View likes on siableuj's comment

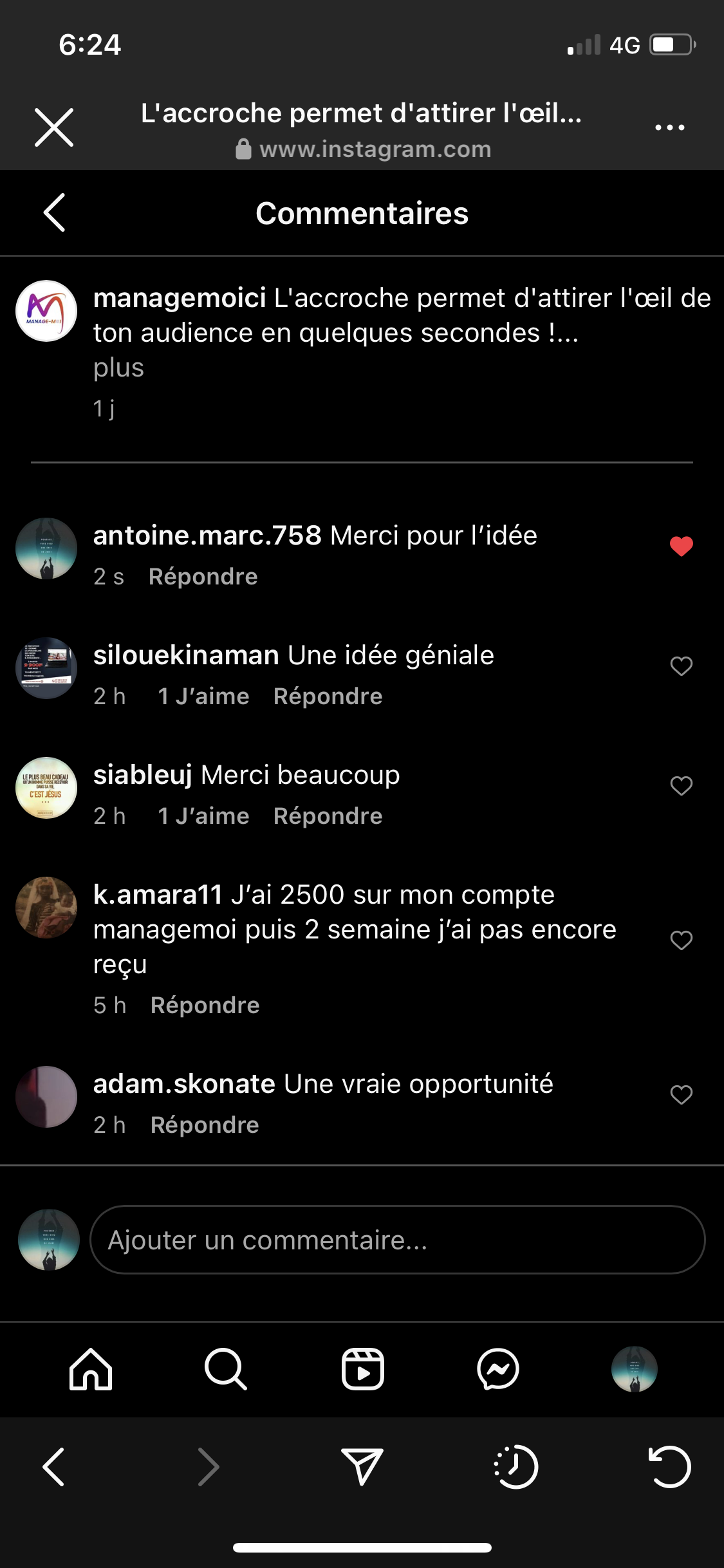[x=203, y=816]
